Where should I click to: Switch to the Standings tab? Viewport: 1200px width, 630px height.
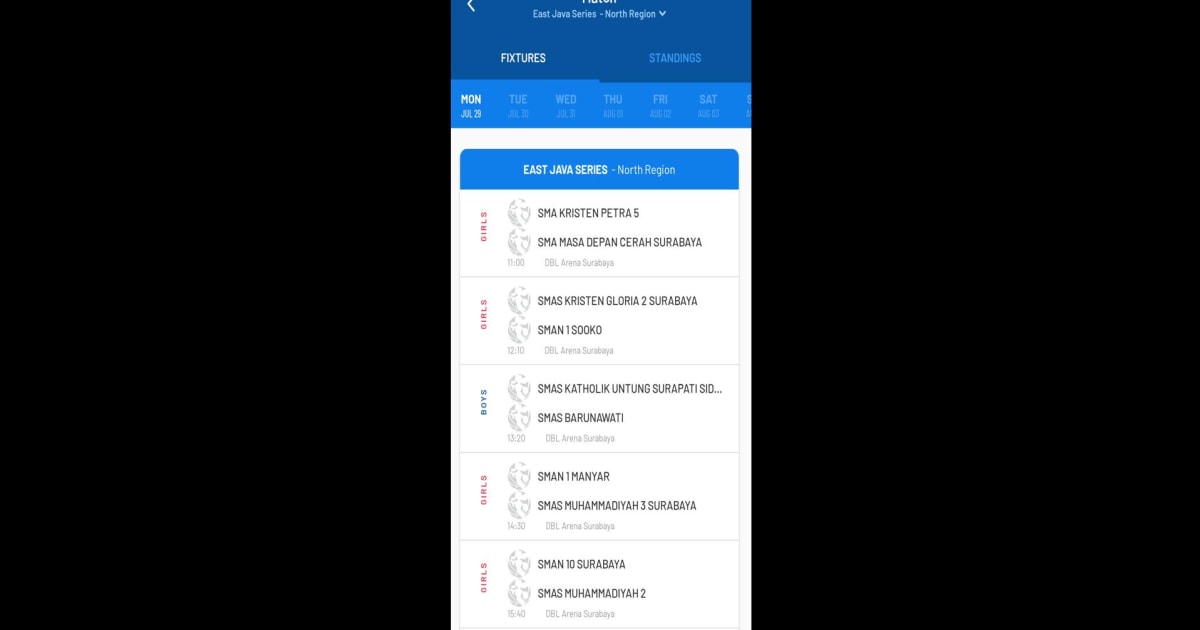tap(675, 58)
